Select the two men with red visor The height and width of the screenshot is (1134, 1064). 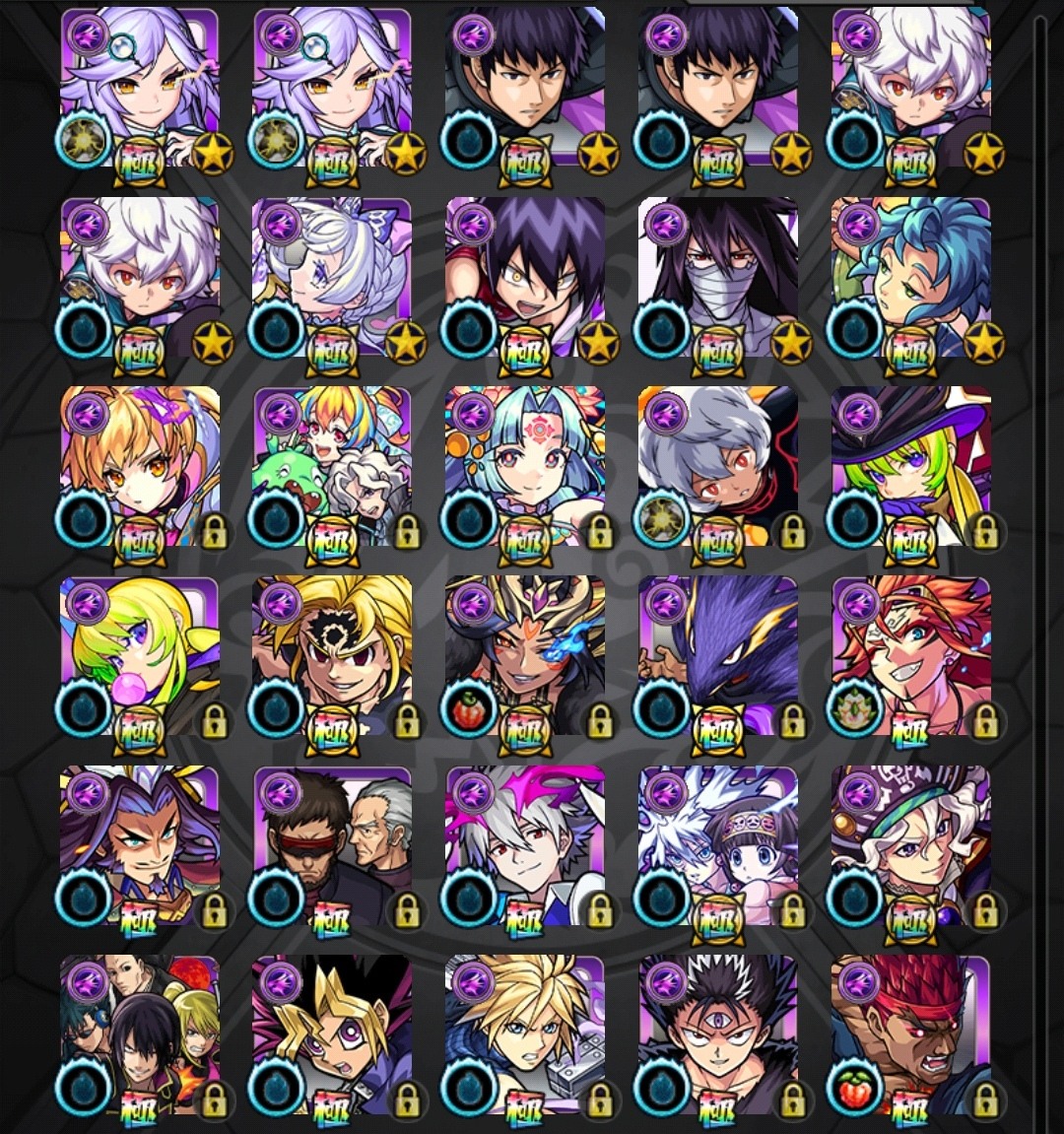point(332,845)
